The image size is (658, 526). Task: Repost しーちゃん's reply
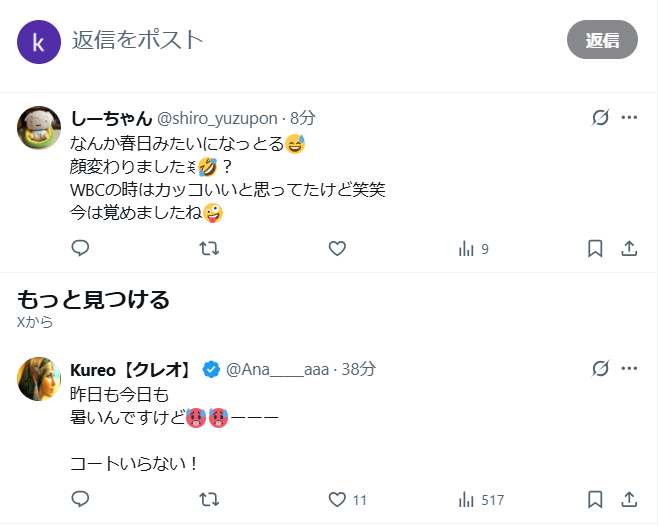pyautogui.click(x=209, y=248)
